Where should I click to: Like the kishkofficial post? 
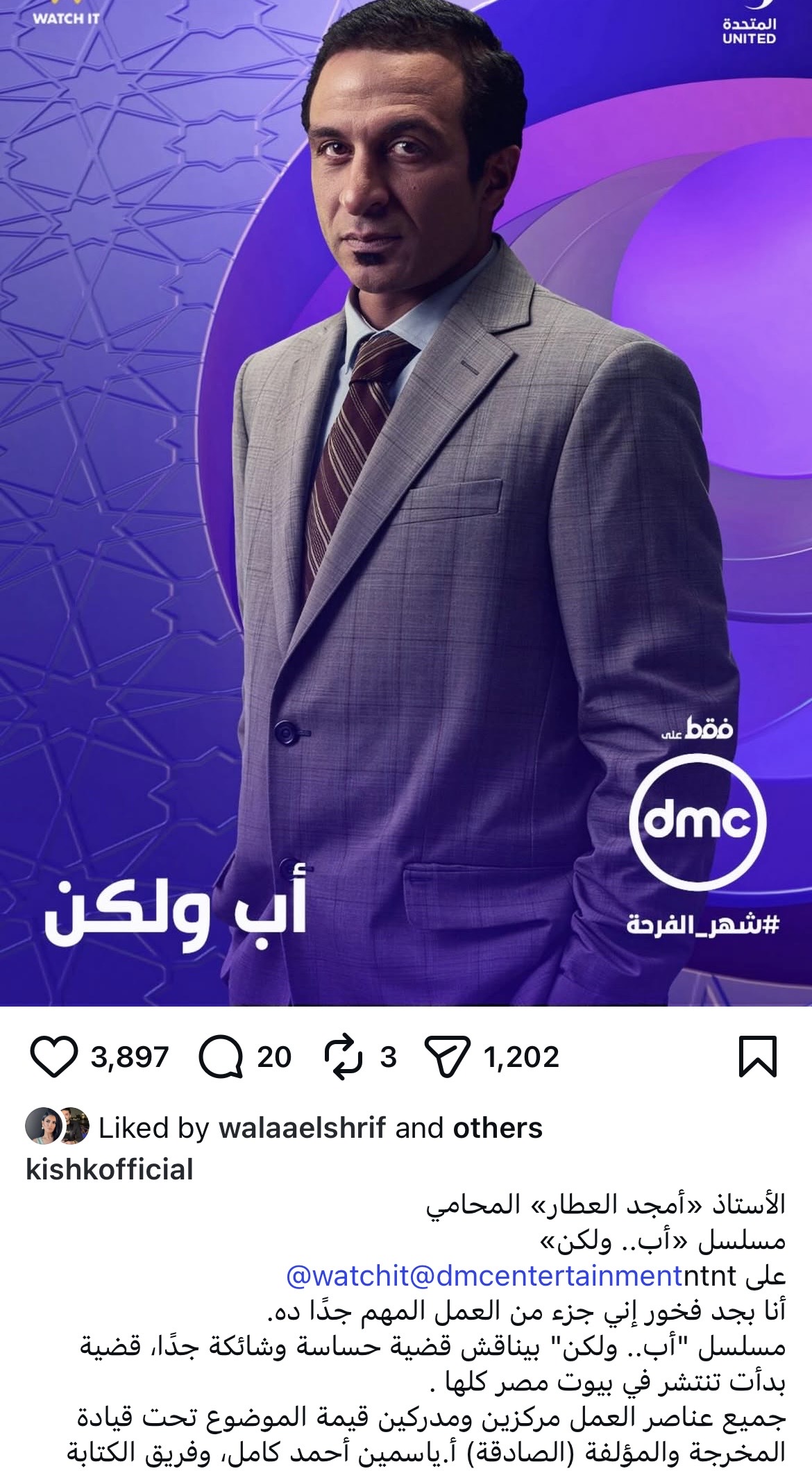[53, 1057]
